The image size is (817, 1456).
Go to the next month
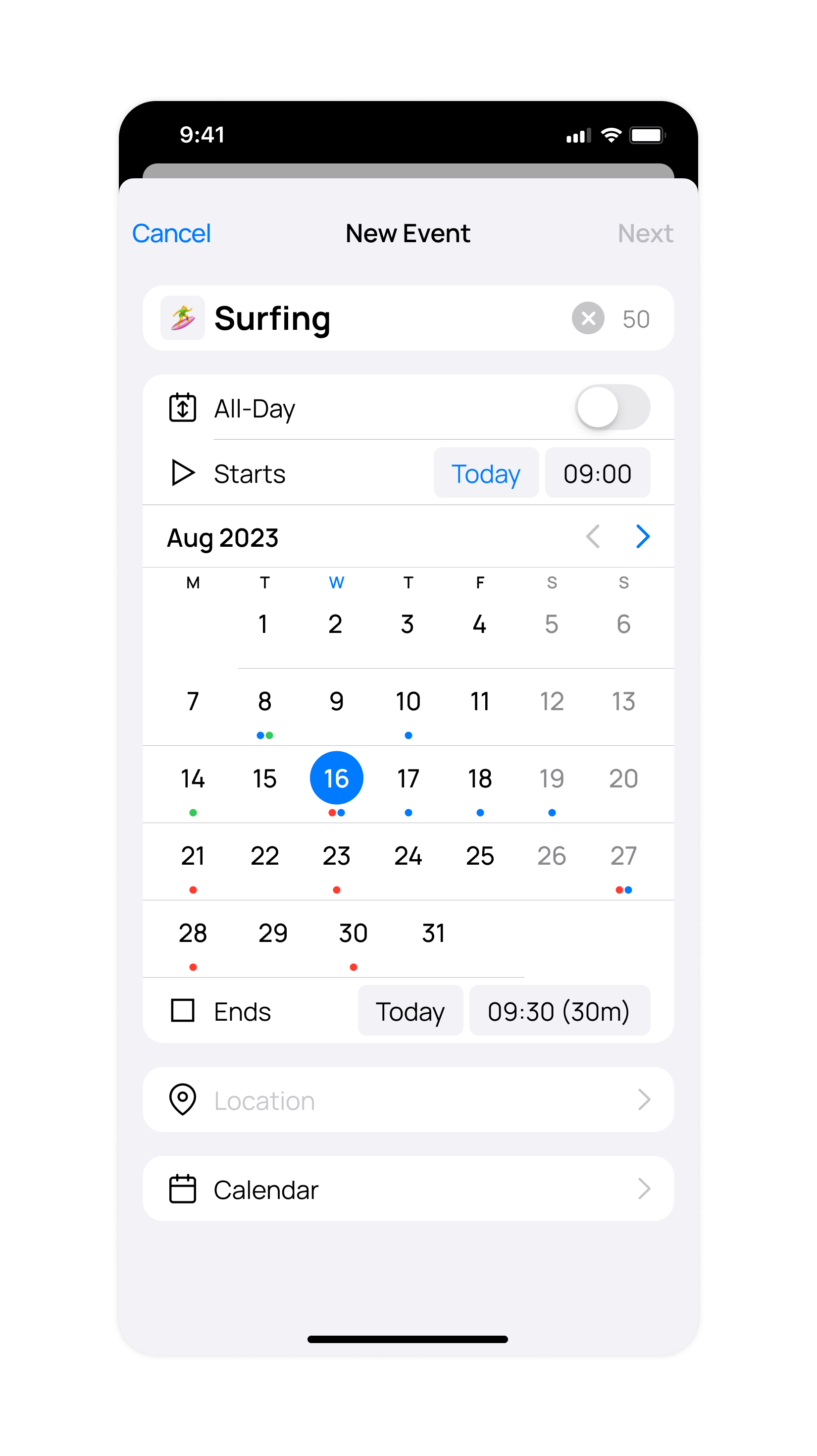[642, 536]
